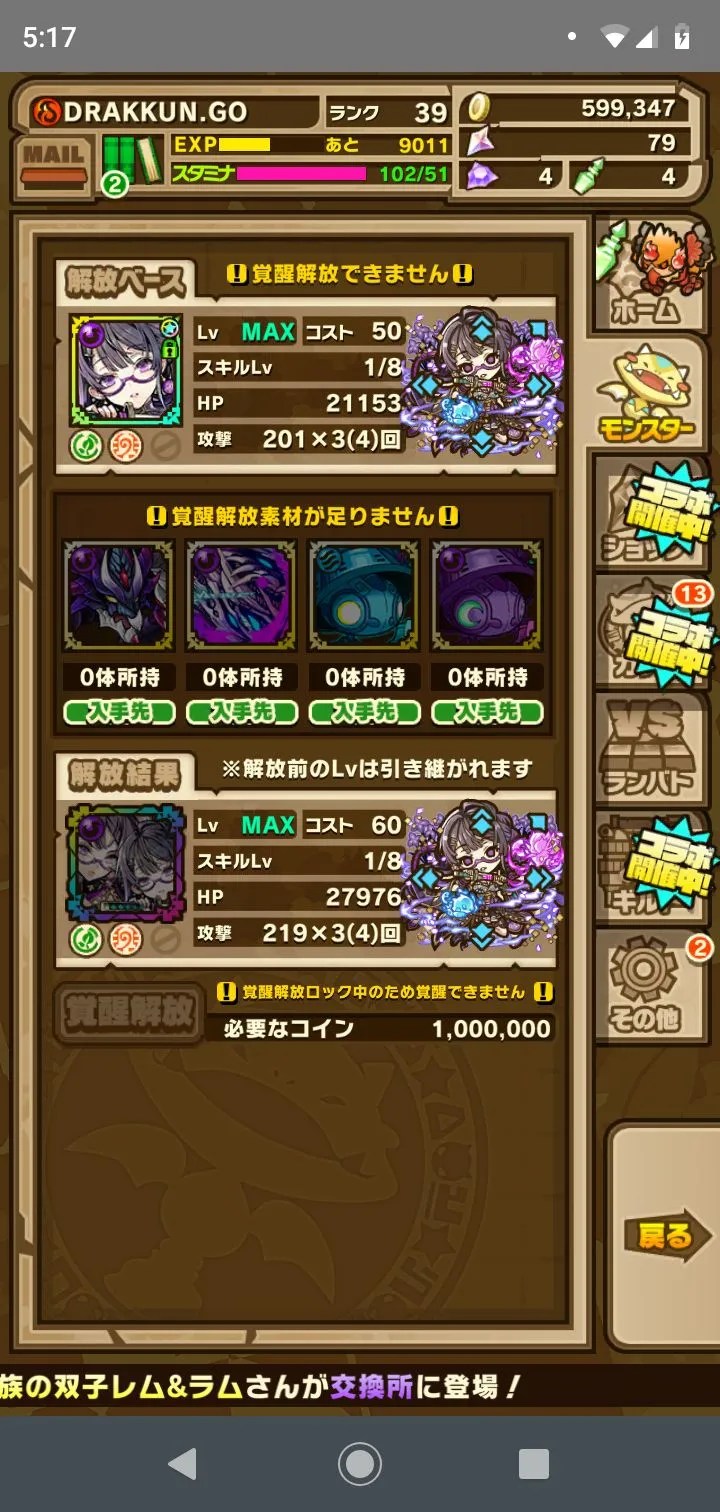Tap 入手先 under the fourth material
Image resolution: width=720 pixels, height=1512 pixels.
[487, 712]
